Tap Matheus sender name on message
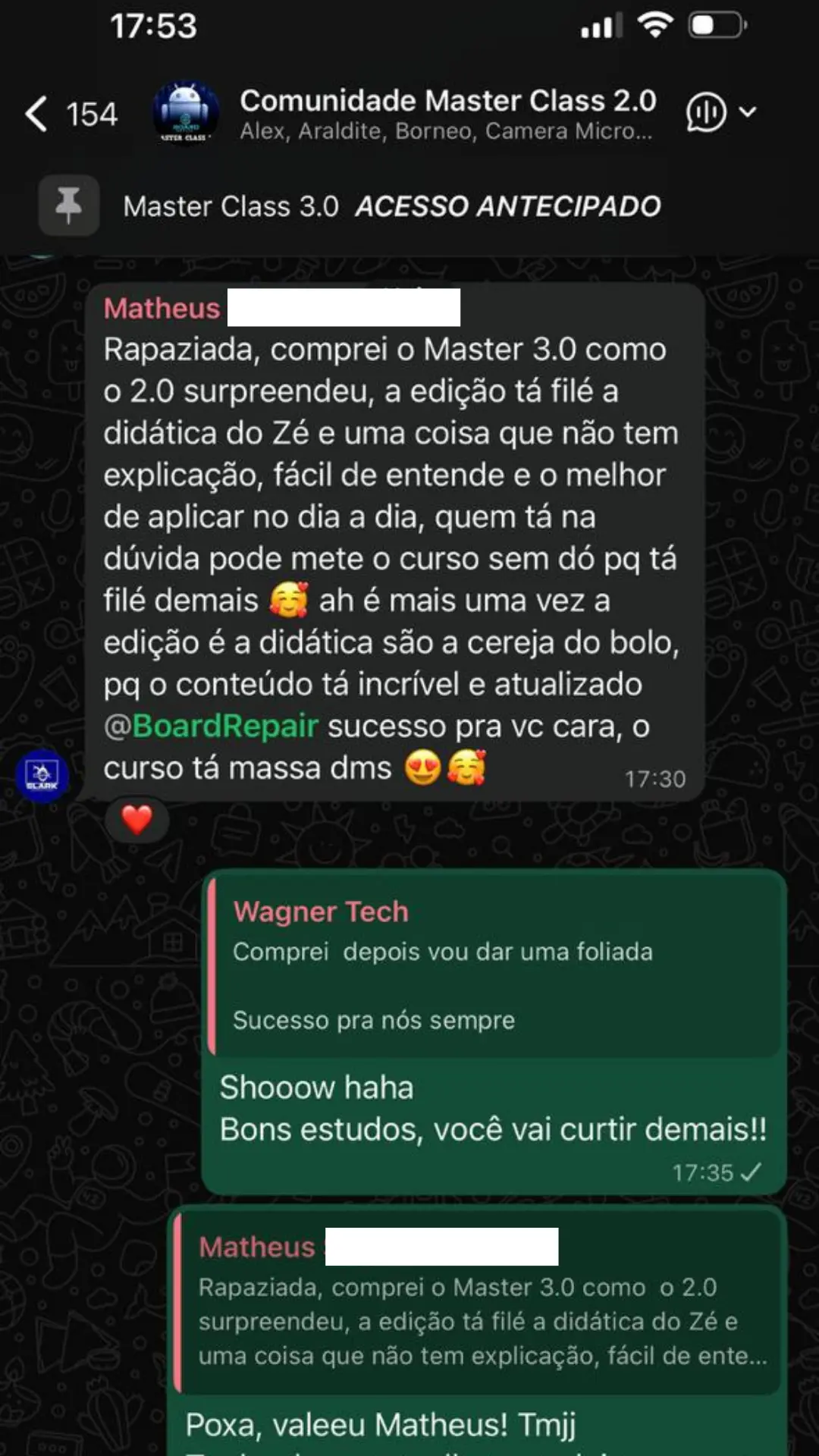The width and height of the screenshot is (819, 1456). (x=162, y=309)
